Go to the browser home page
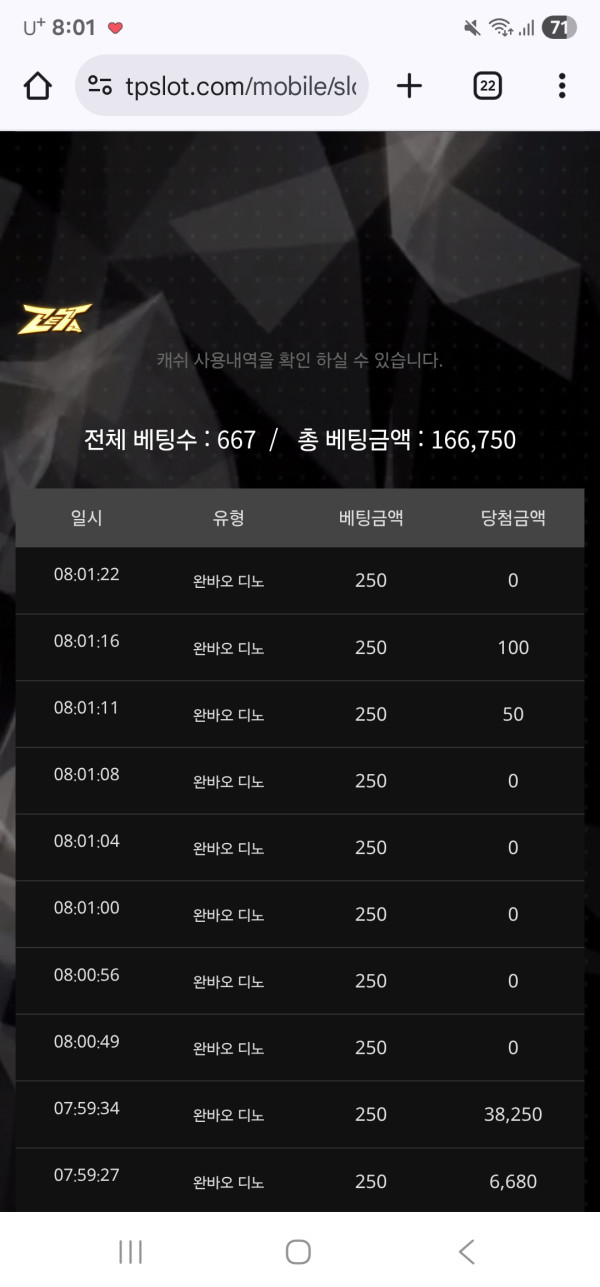 point(37,86)
